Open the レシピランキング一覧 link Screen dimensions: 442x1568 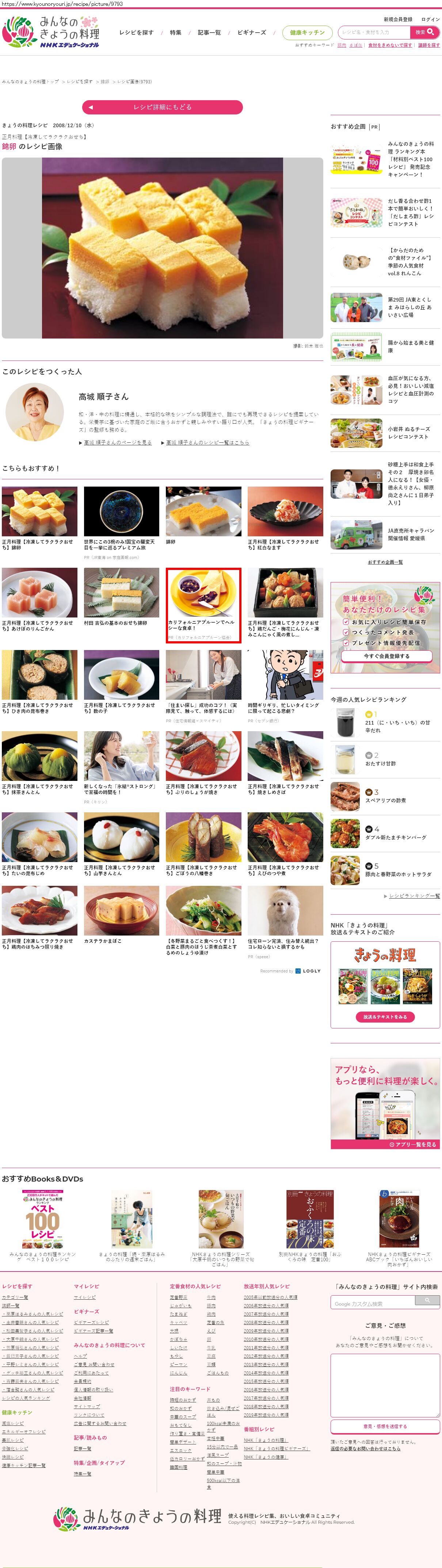tap(414, 896)
